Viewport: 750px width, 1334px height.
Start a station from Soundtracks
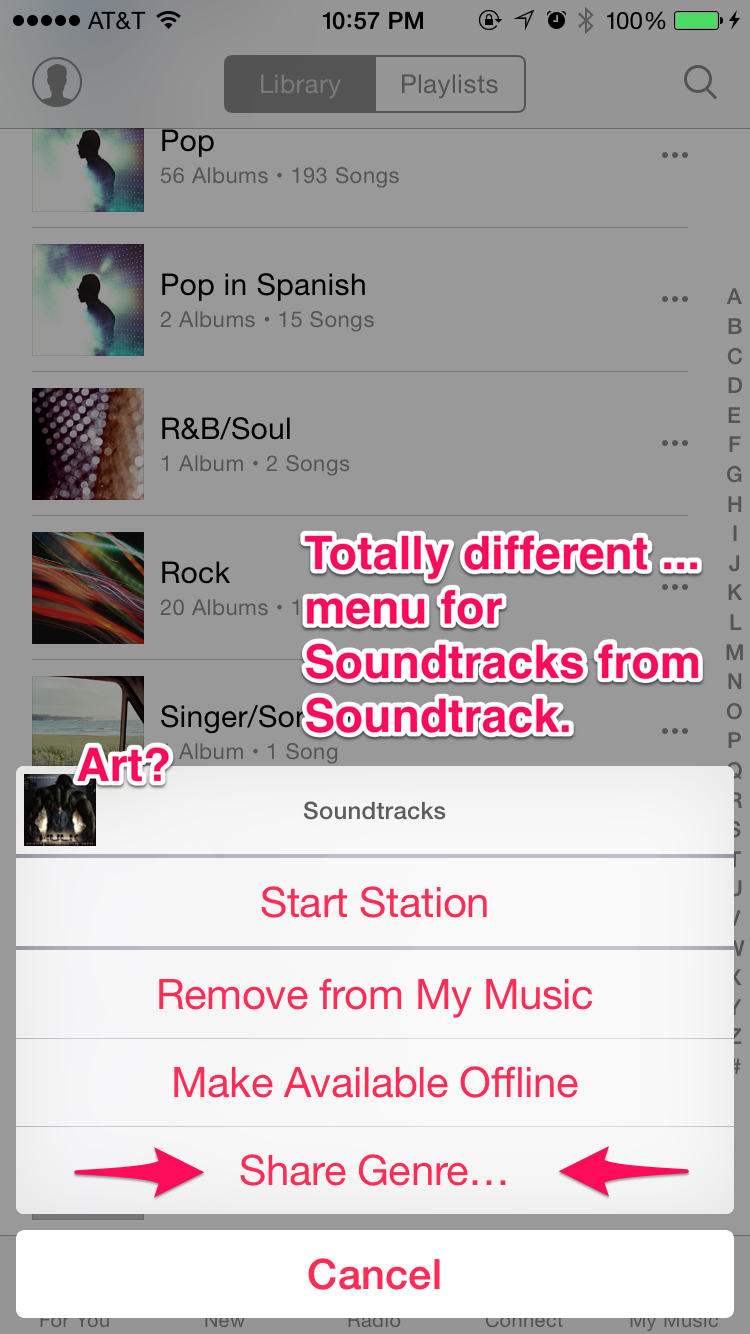click(x=374, y=903)
